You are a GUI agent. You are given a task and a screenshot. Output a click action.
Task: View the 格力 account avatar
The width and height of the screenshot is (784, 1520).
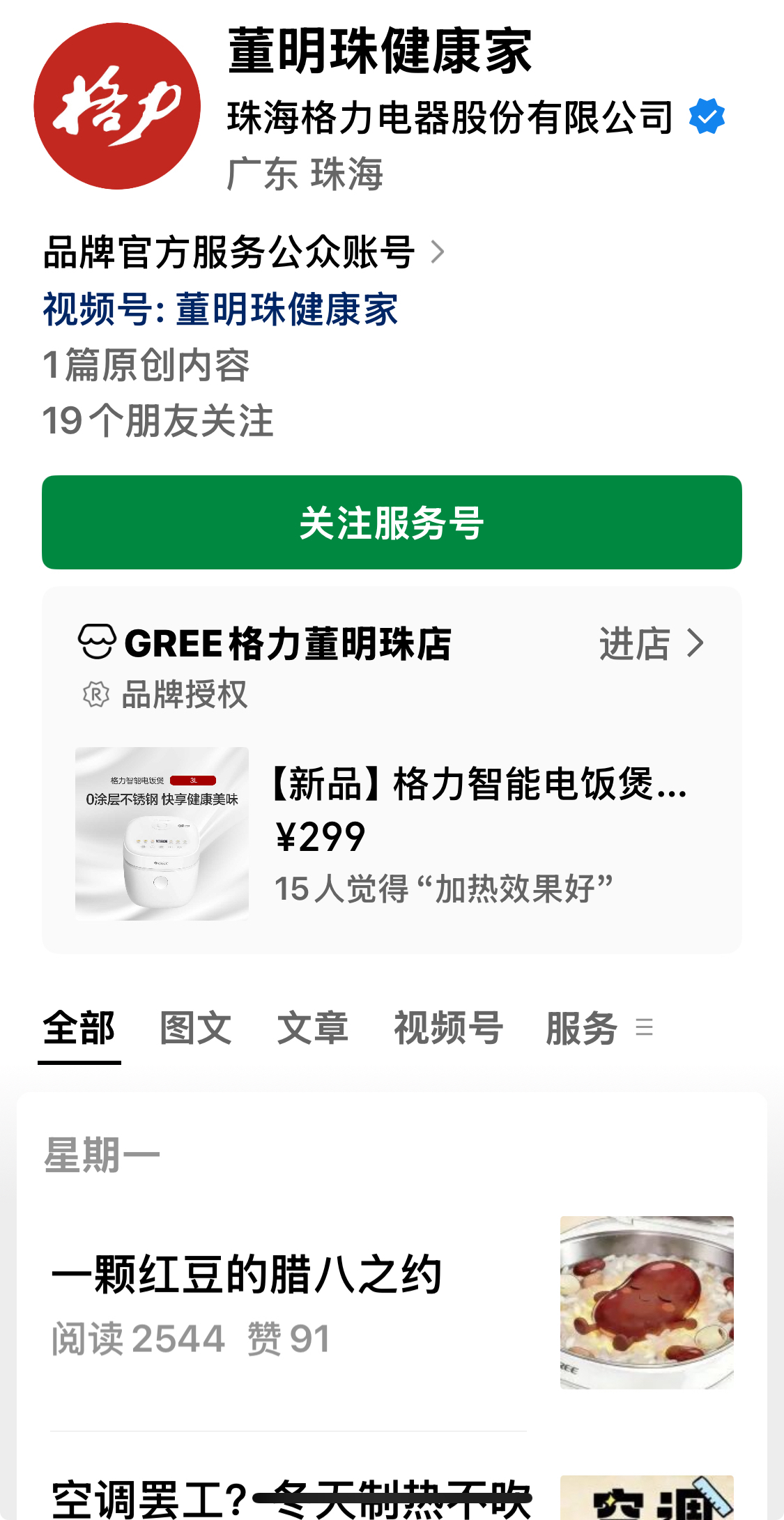click(117, 106)
